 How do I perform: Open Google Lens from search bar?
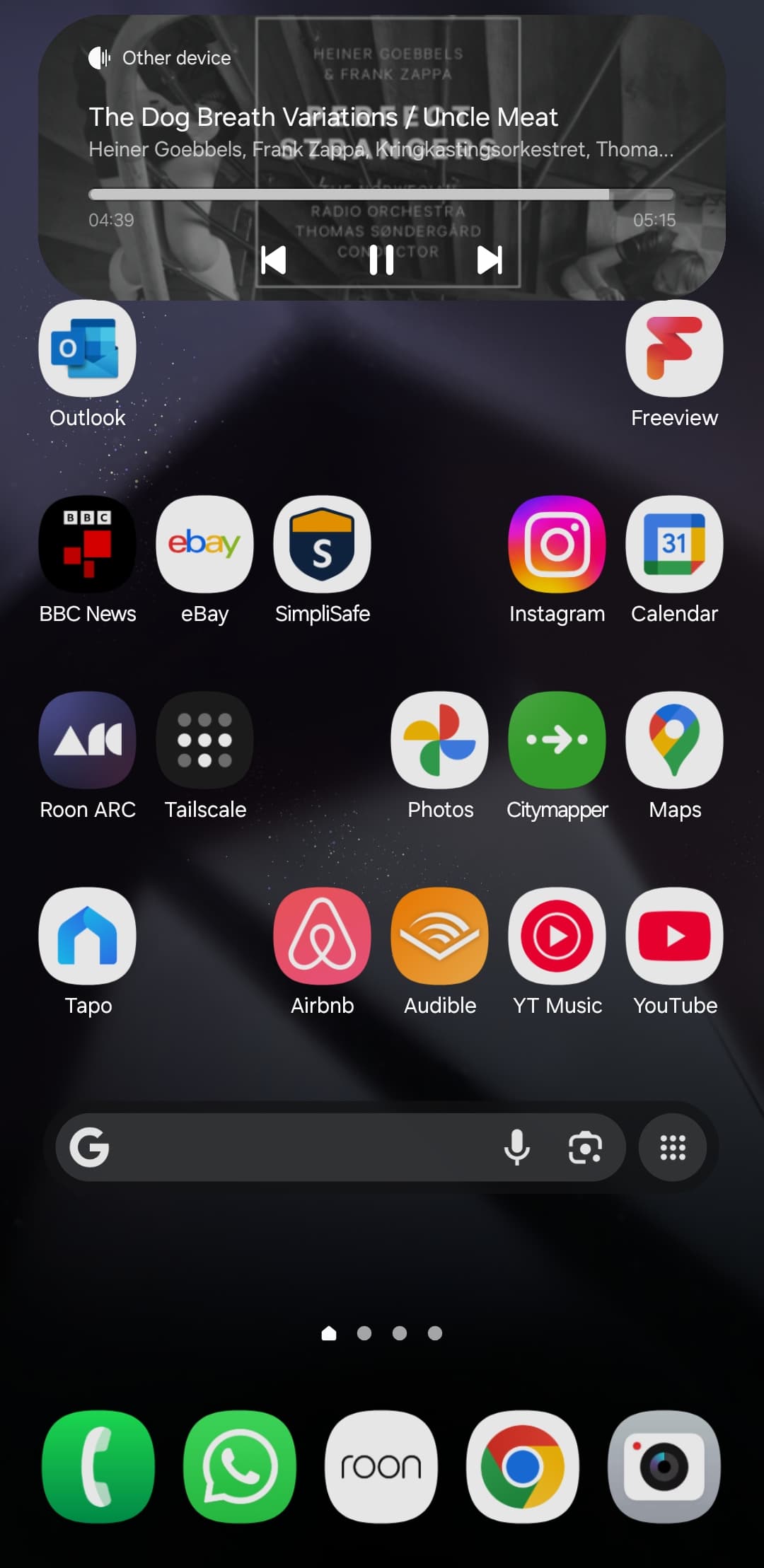coord(585,1147)
